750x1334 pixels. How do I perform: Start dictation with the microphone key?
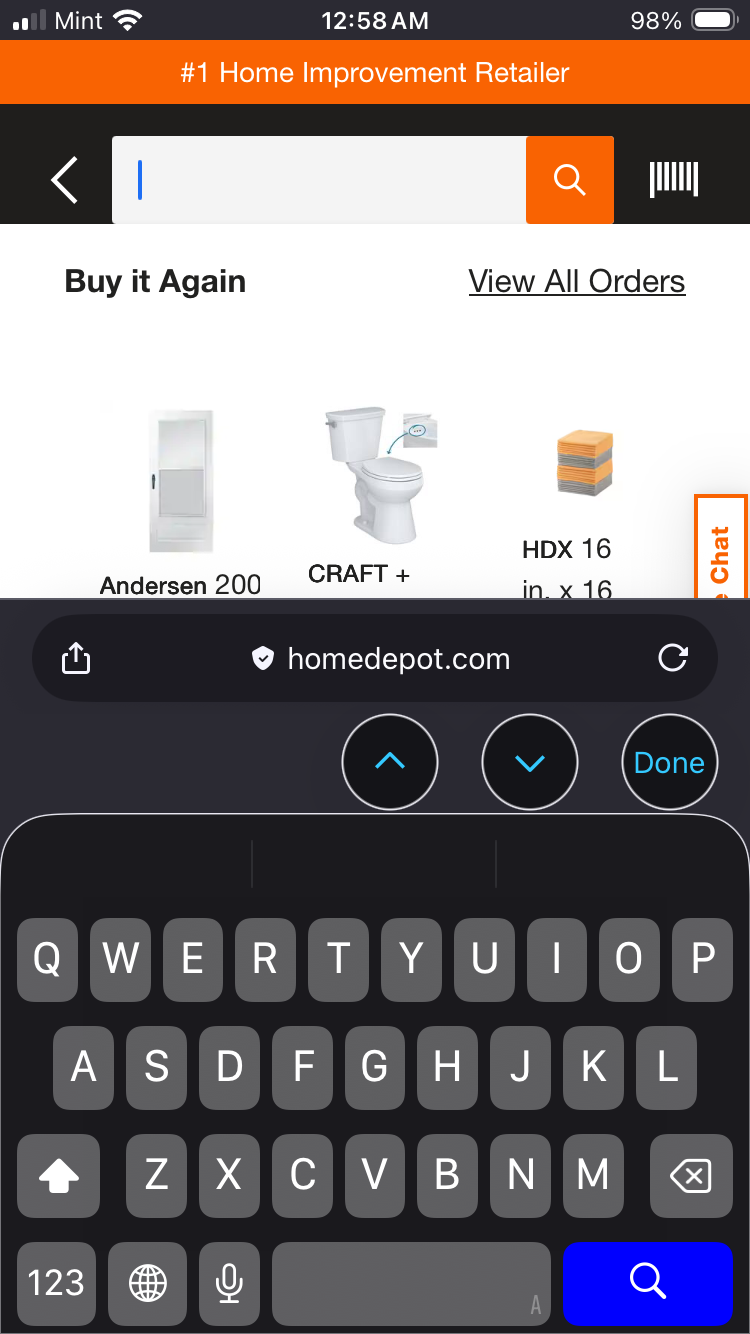[x=230, y=1281]
